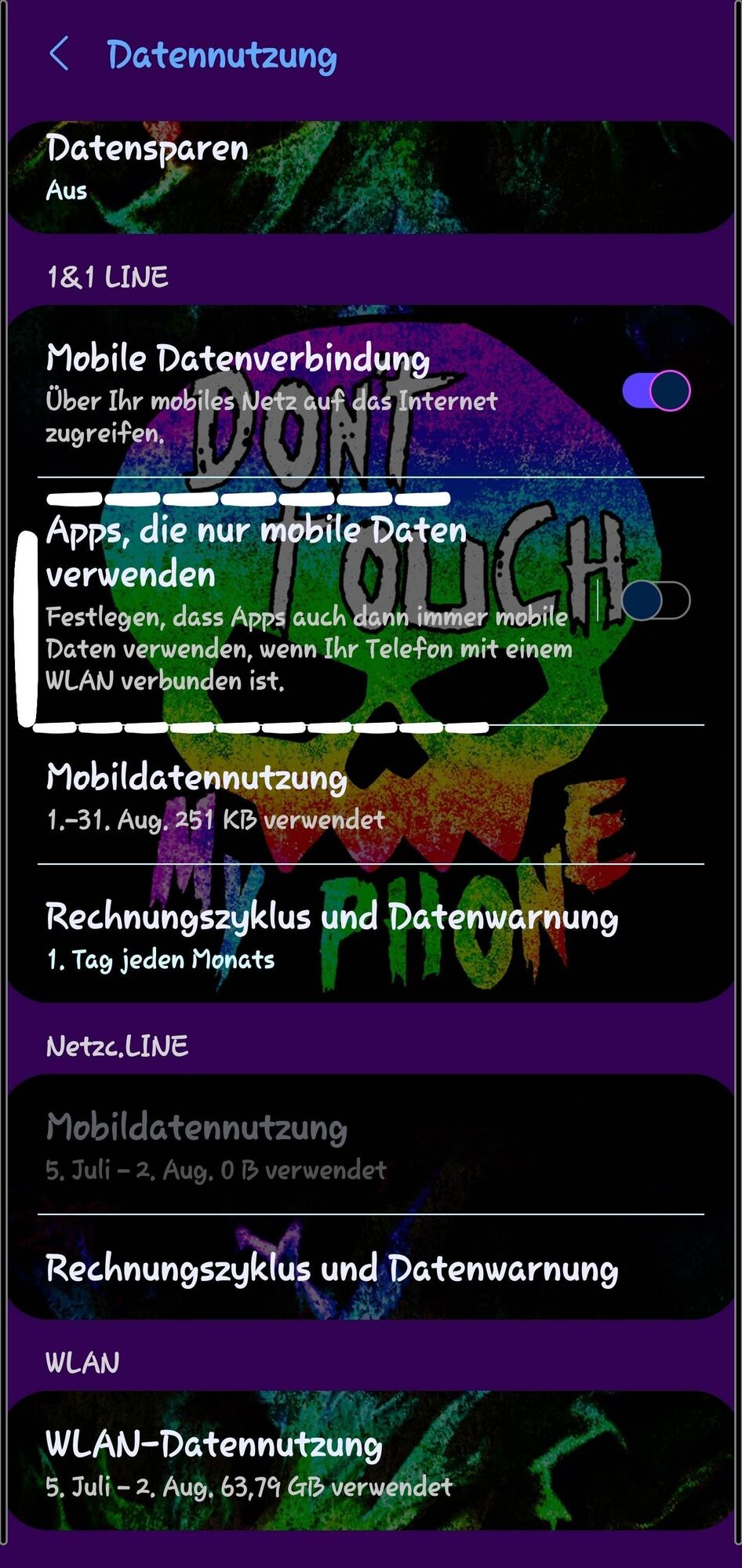Open Rechnungszyklus with 1. Tag jeden Monats
Viewport: 742px width, 1568px height.
coord(371,933)
